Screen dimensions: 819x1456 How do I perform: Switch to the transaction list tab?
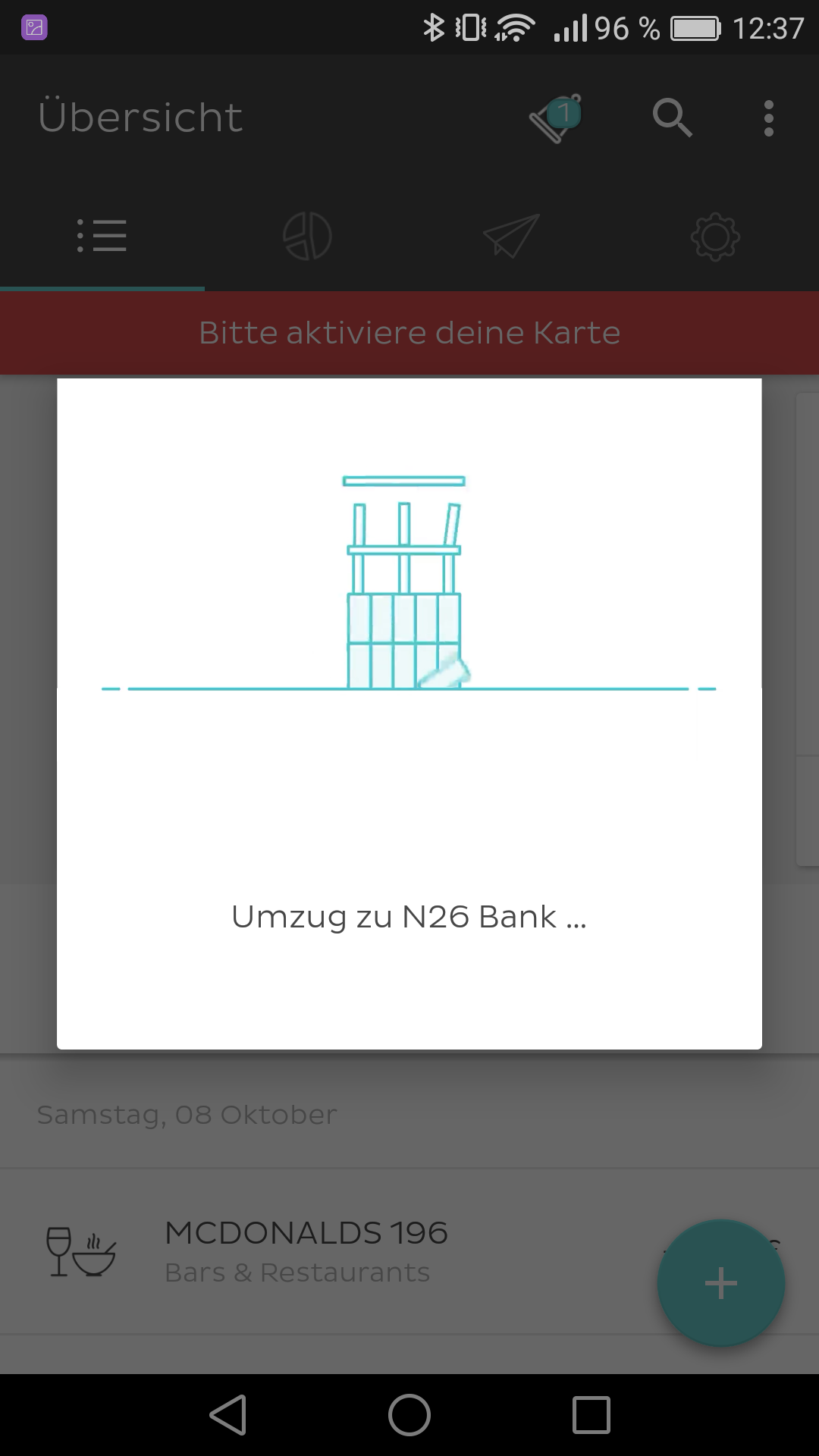pyautogui.click(x=102, y=236)
